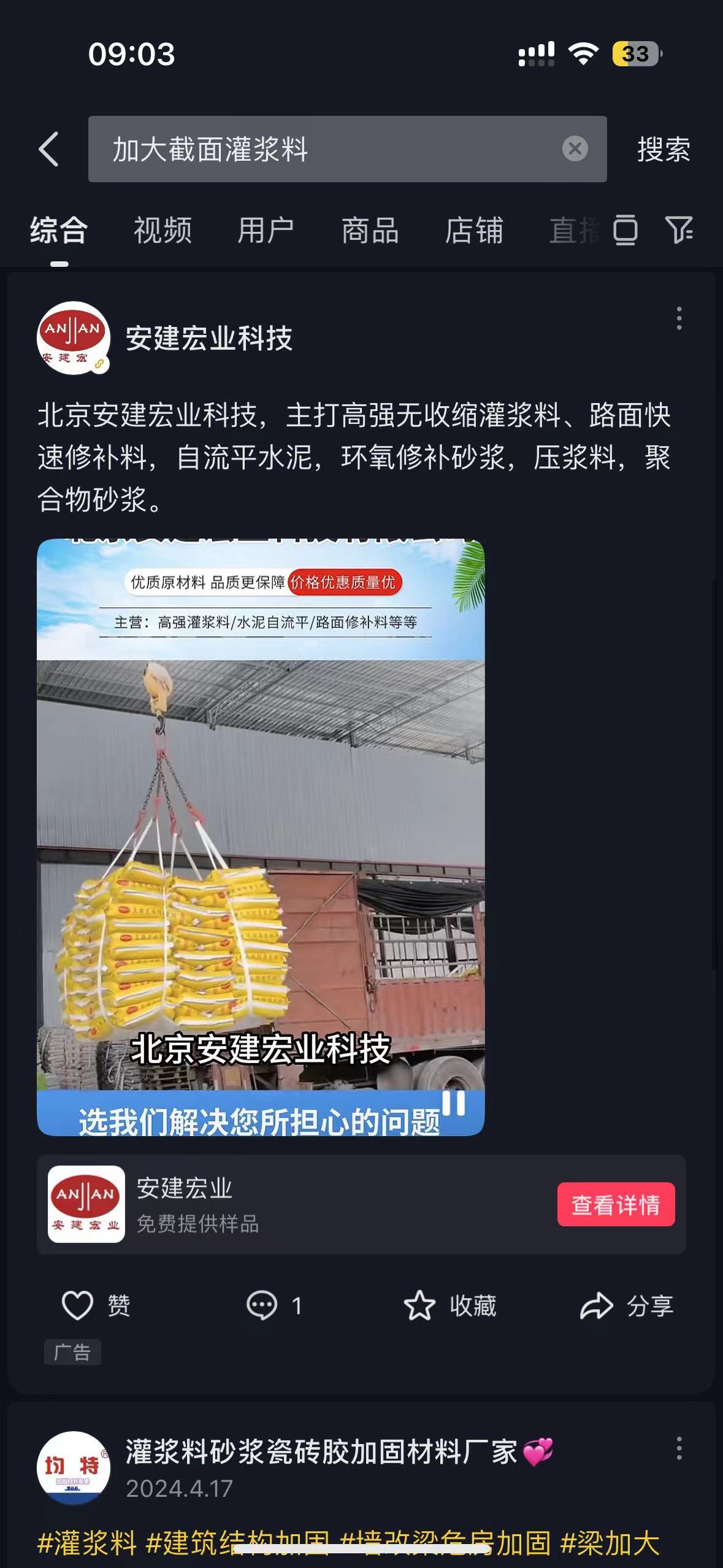The width and height of the screenshot is (723, 1568).
Task: Switch to the 视频 tab
Action: pyautogui.click(x=163, y=231)
